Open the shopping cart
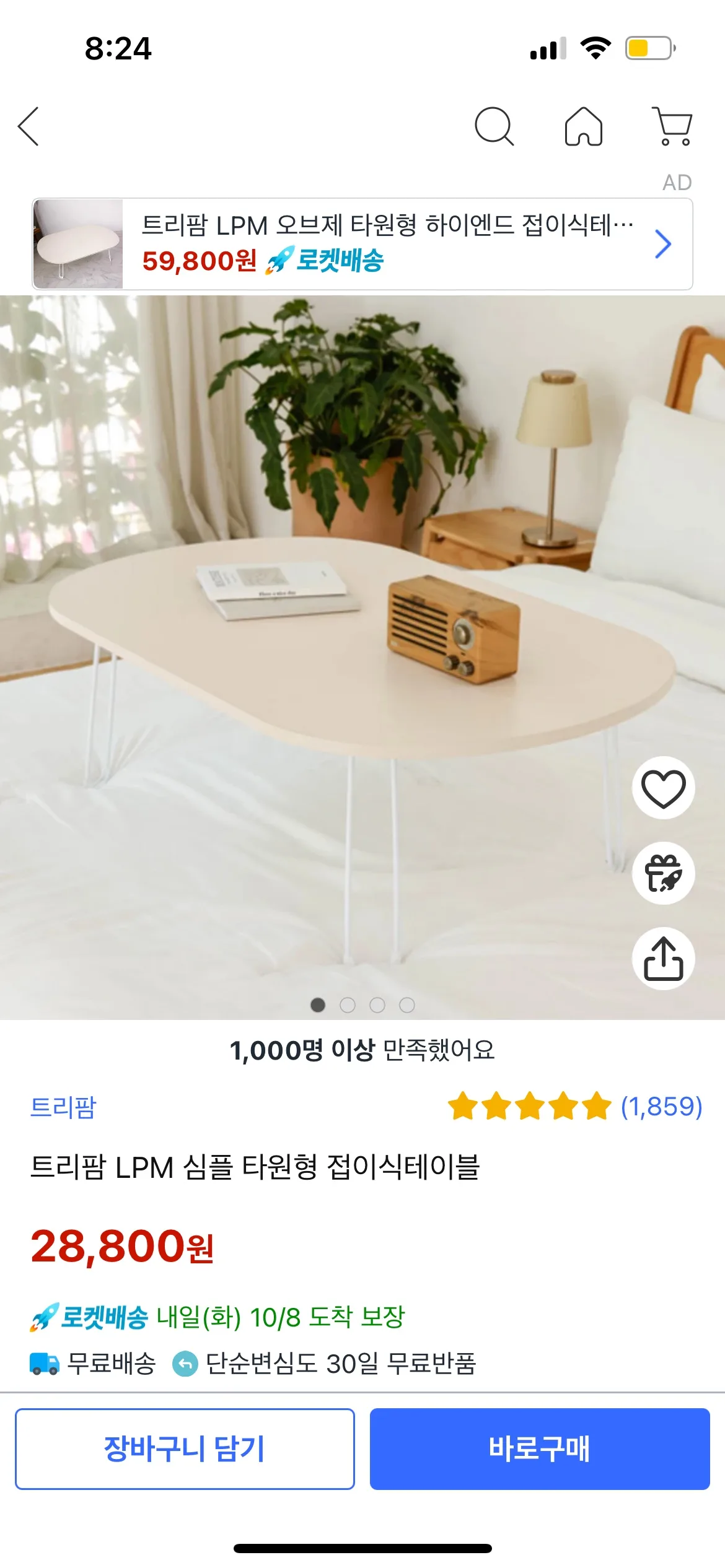 pyautogui.click(x=672, y=126)
